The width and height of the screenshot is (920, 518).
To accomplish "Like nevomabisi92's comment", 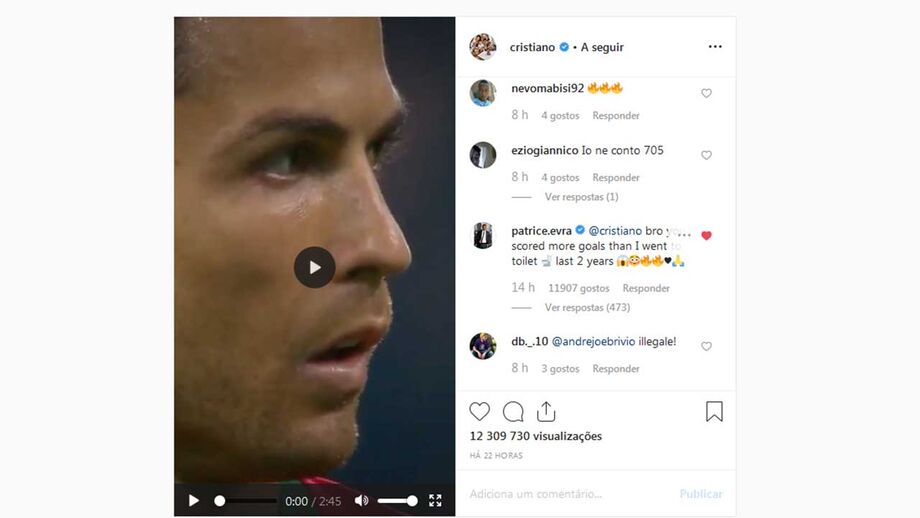I will (x=706, y=93).
